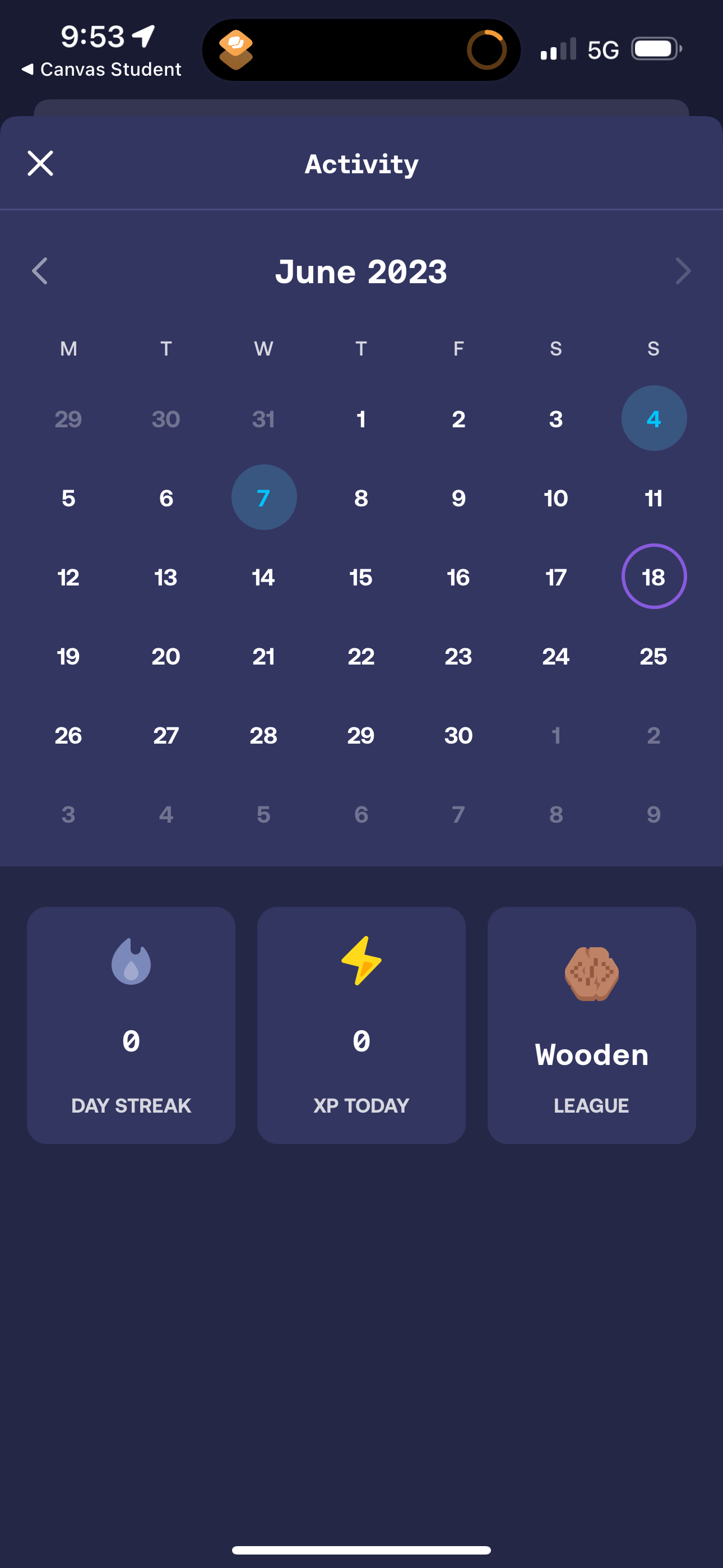723x1568 pixels.
Task: Go to next month with right chevron
Action: coord(683,271)
